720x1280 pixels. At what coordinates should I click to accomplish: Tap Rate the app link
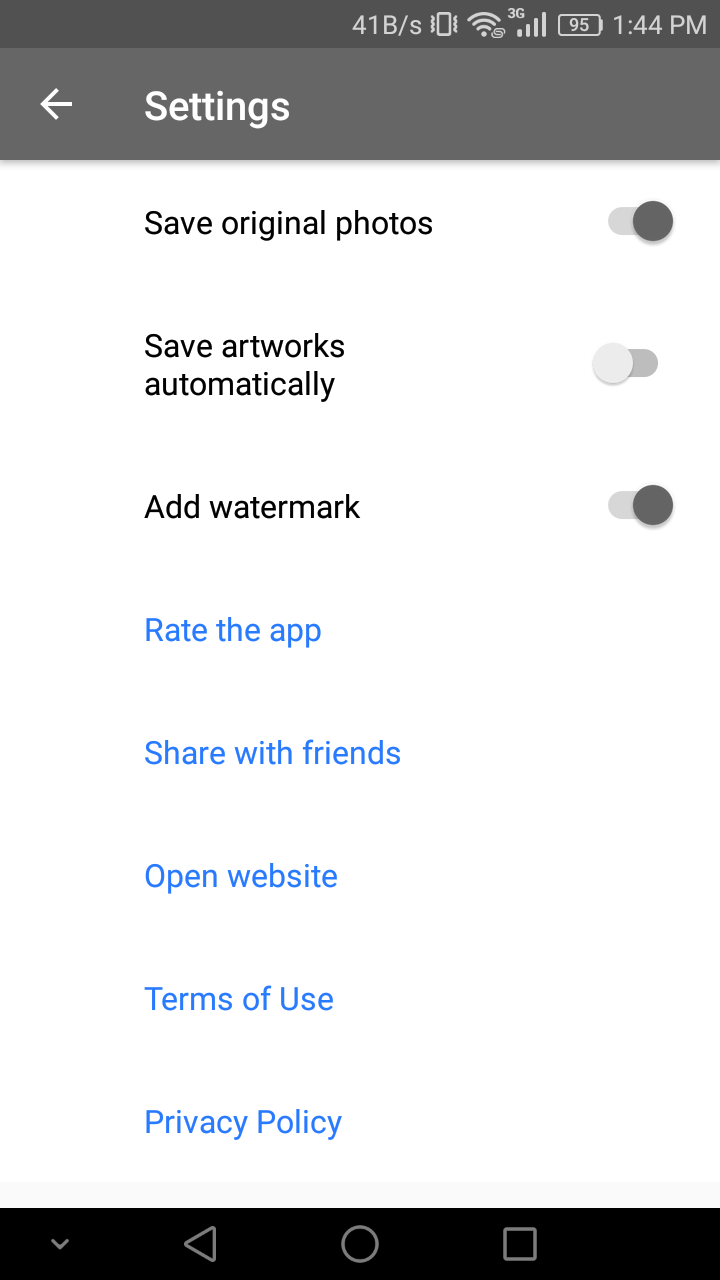(x=232, y=630)
